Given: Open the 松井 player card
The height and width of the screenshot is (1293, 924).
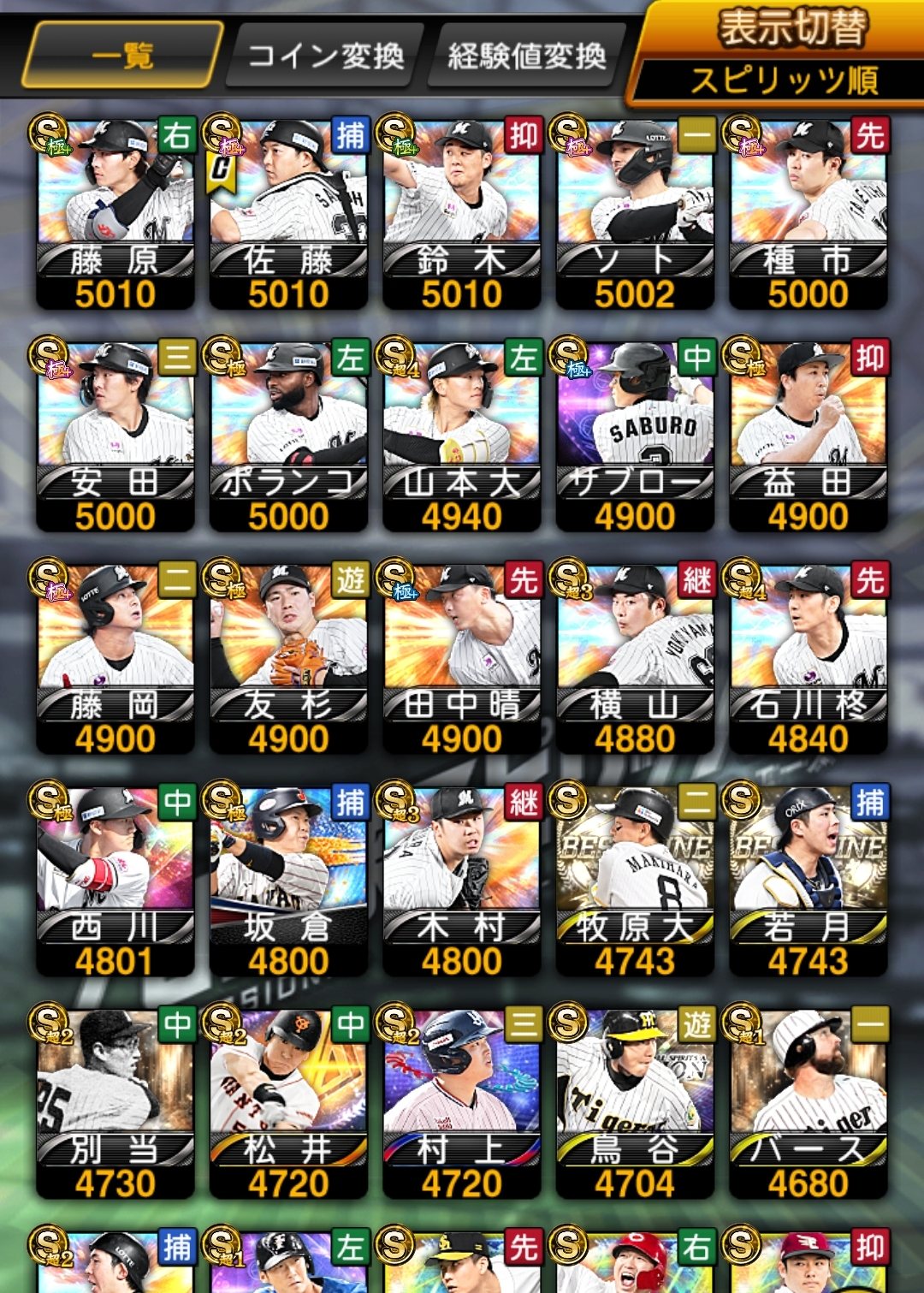Looking at the screenshot, I should (289, 1104).
